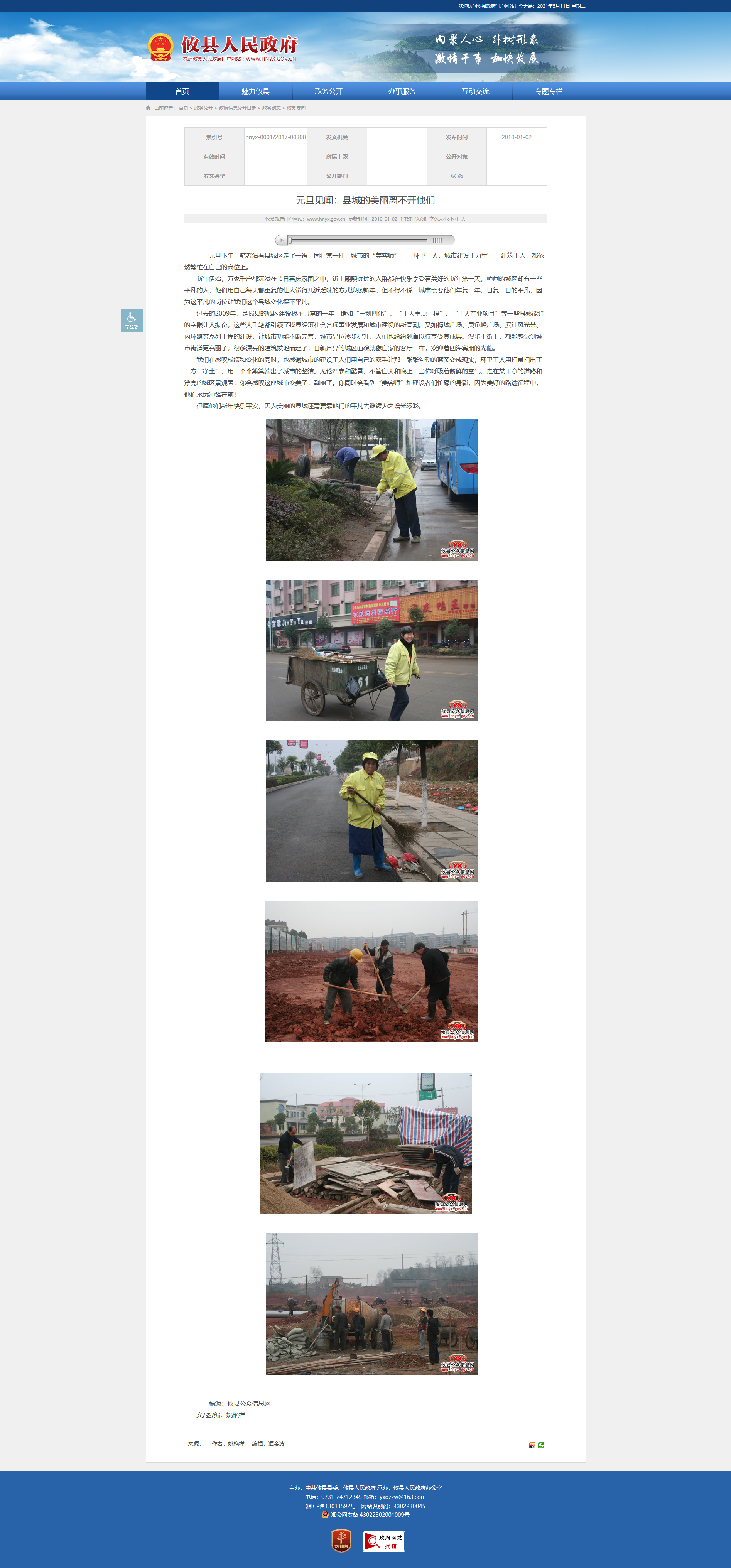Open the 办事服务 tab
This screenshot has height=1568, width=731.
point(402,91)
